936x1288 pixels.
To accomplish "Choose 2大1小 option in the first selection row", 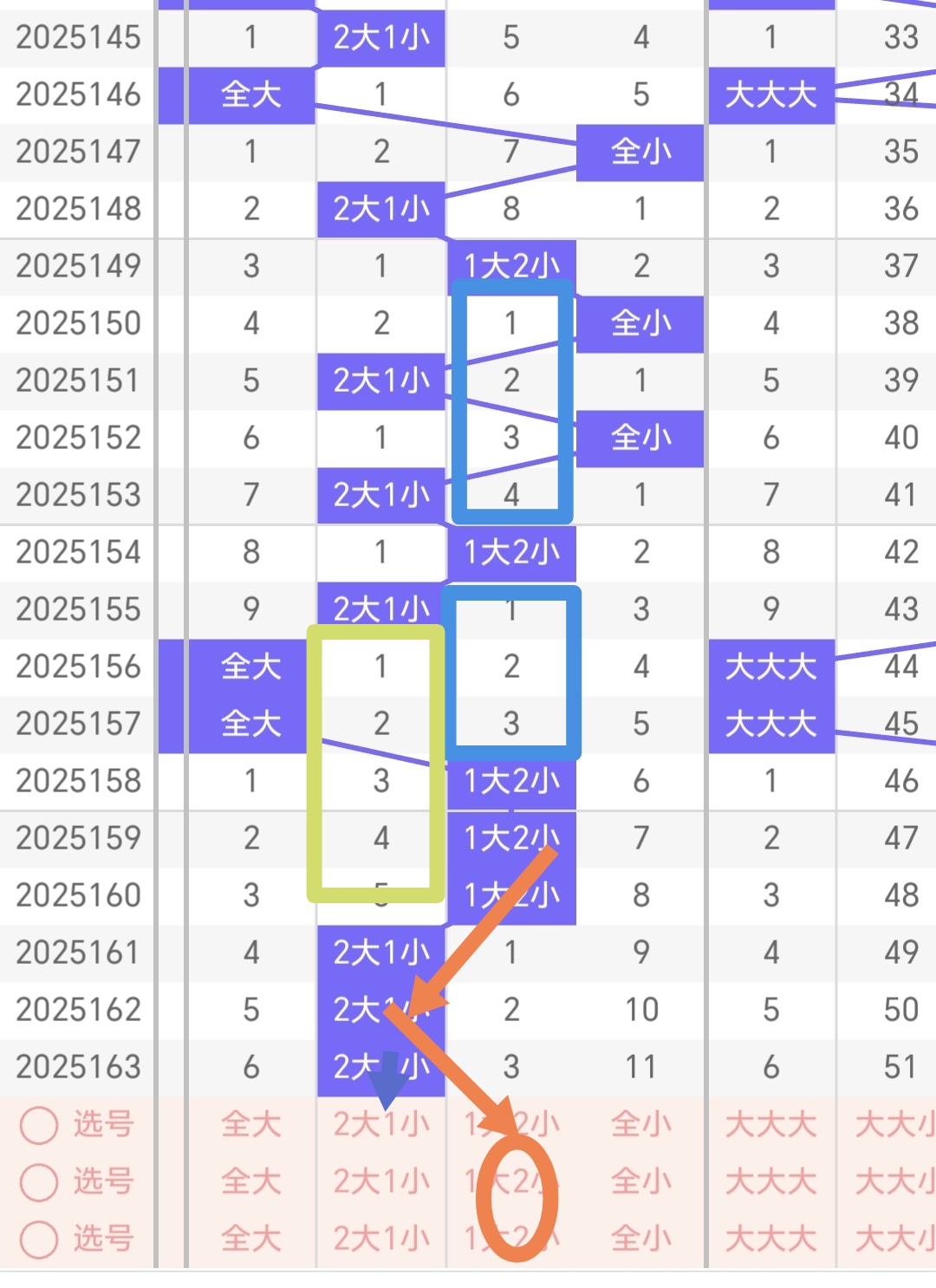I will [381, 1122].
